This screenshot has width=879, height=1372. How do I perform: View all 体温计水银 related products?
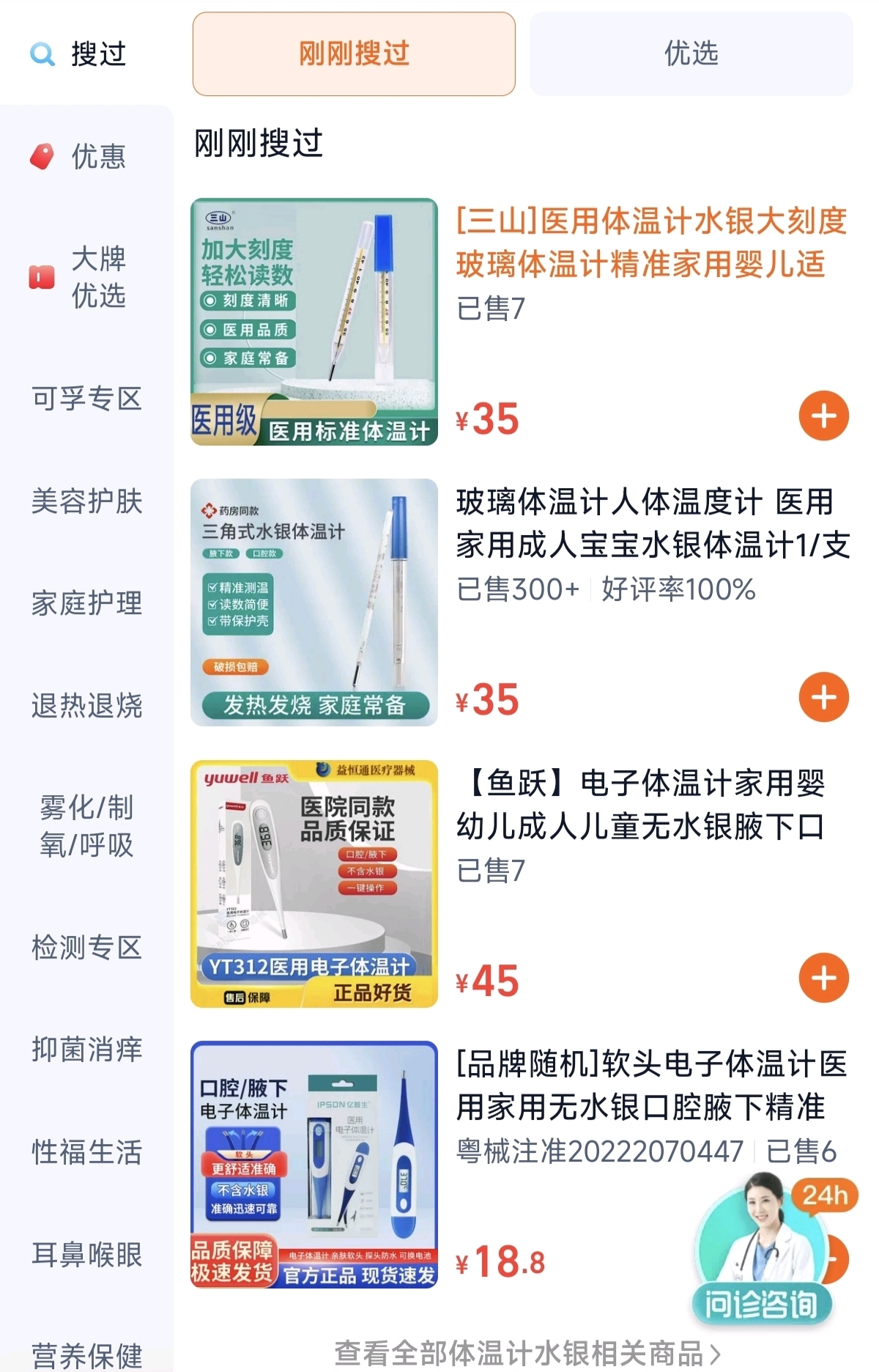527,1353
